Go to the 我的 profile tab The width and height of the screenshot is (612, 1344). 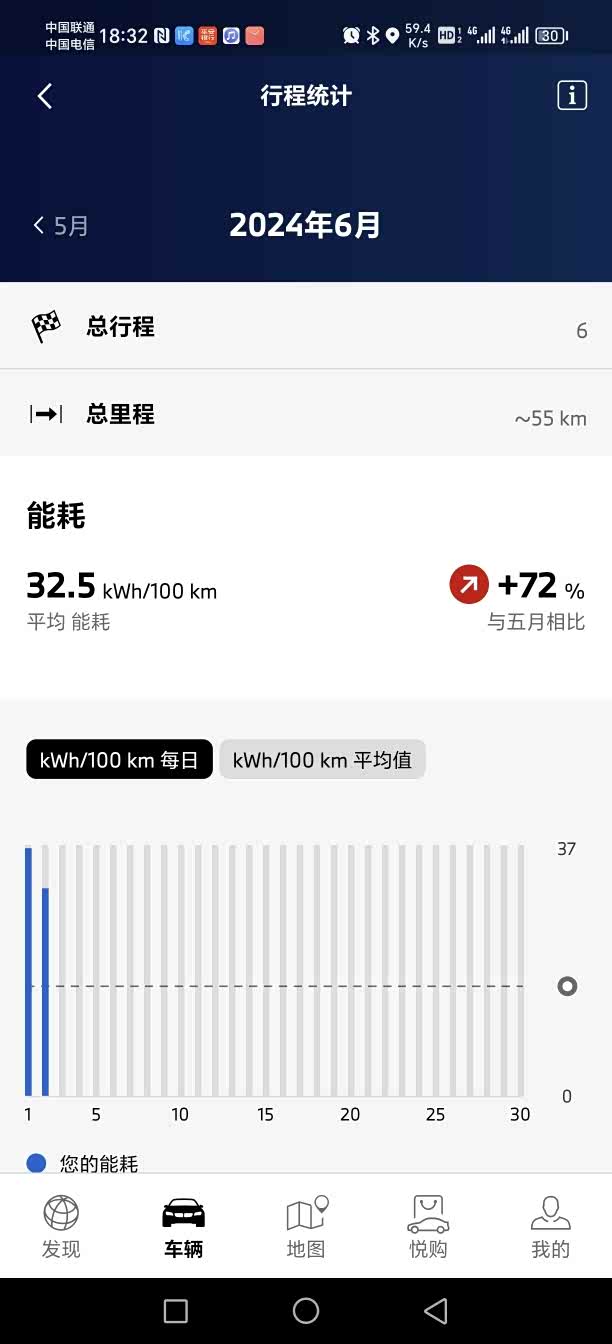click(550, 1227)
